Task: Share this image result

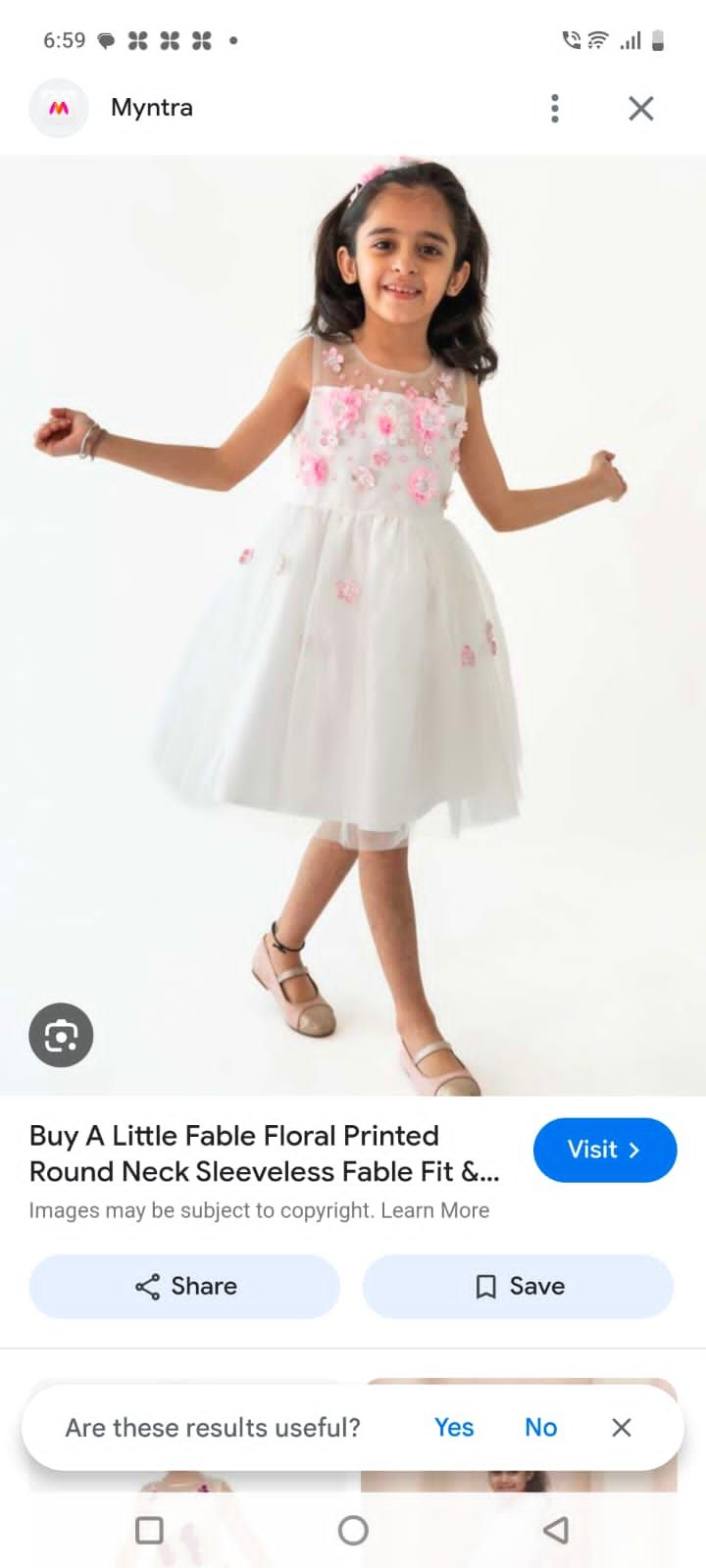Action: tap(184, 1286)
